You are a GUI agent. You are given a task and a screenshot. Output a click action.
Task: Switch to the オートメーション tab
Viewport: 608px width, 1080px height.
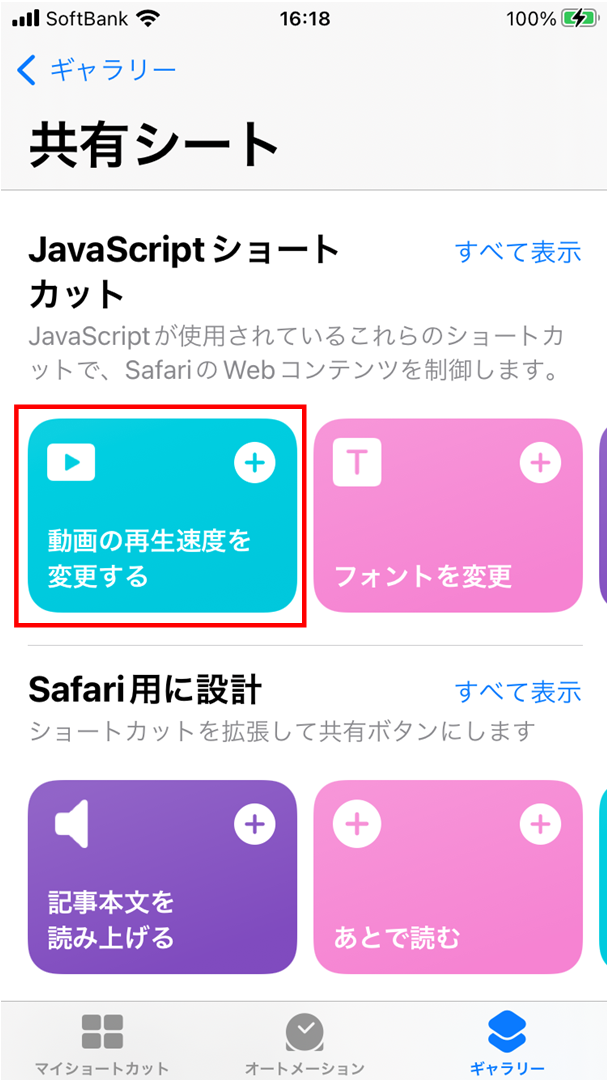(x=304, y=1043)
